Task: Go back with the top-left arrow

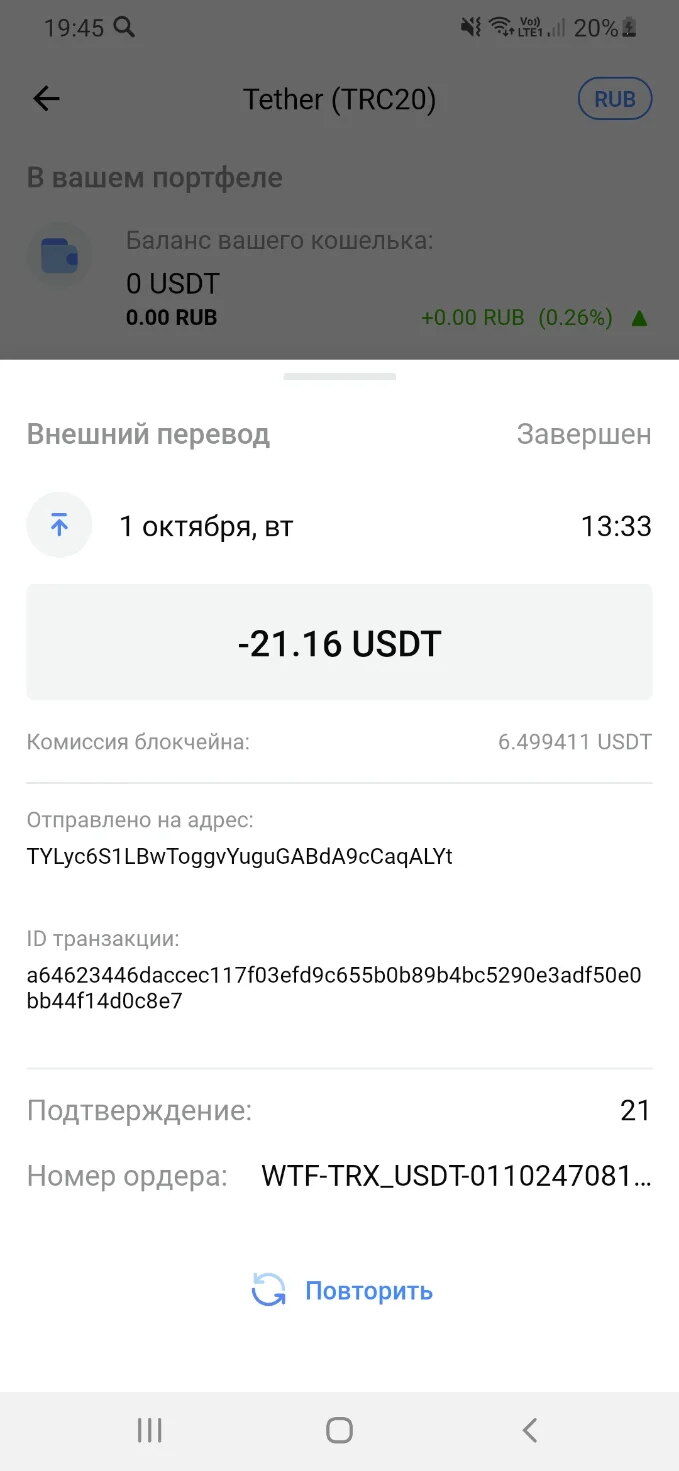Action: pos(46,99)
